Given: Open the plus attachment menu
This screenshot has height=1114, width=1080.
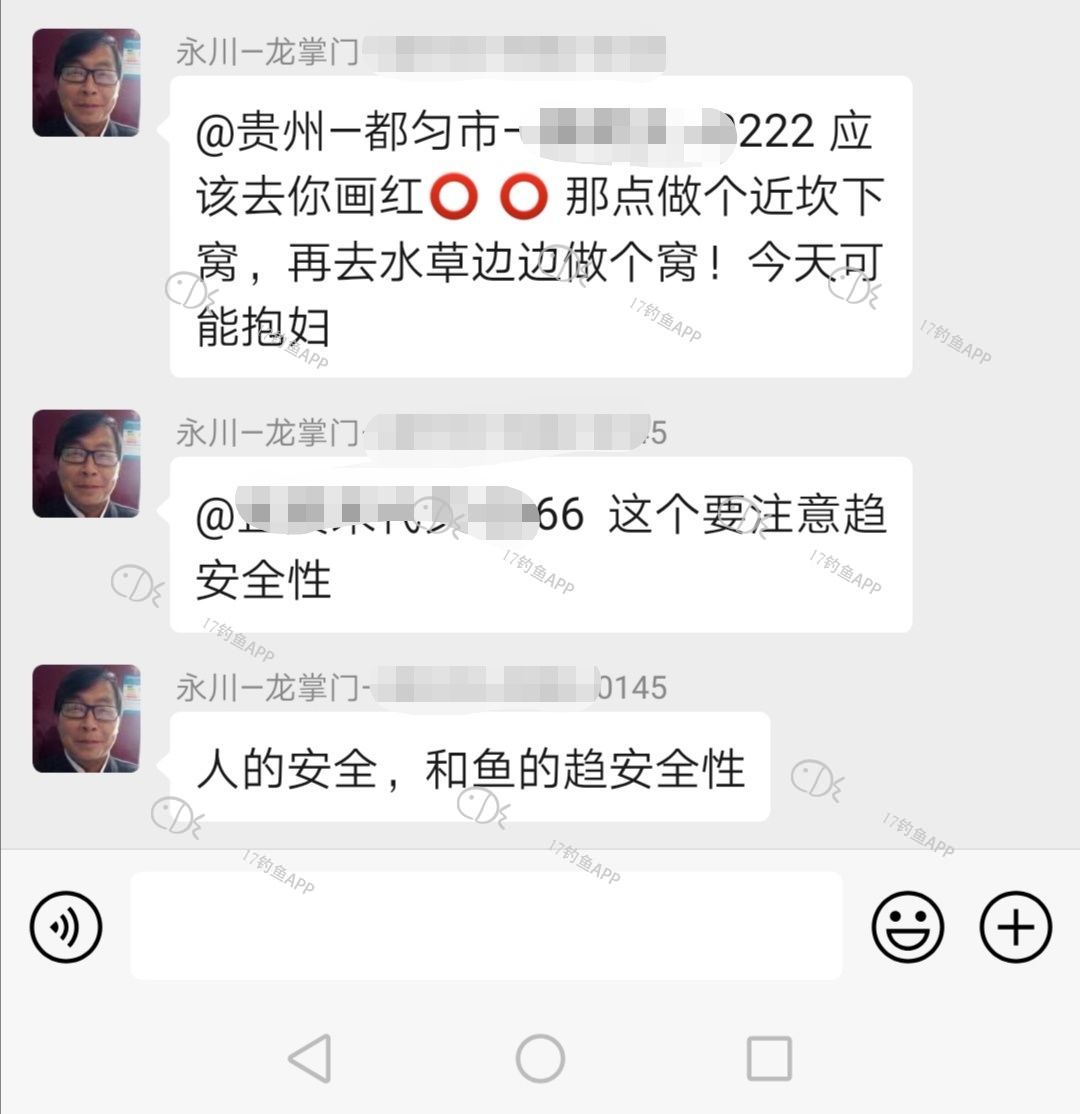Looking at the screenshot, I should (x=1015, y=927).
